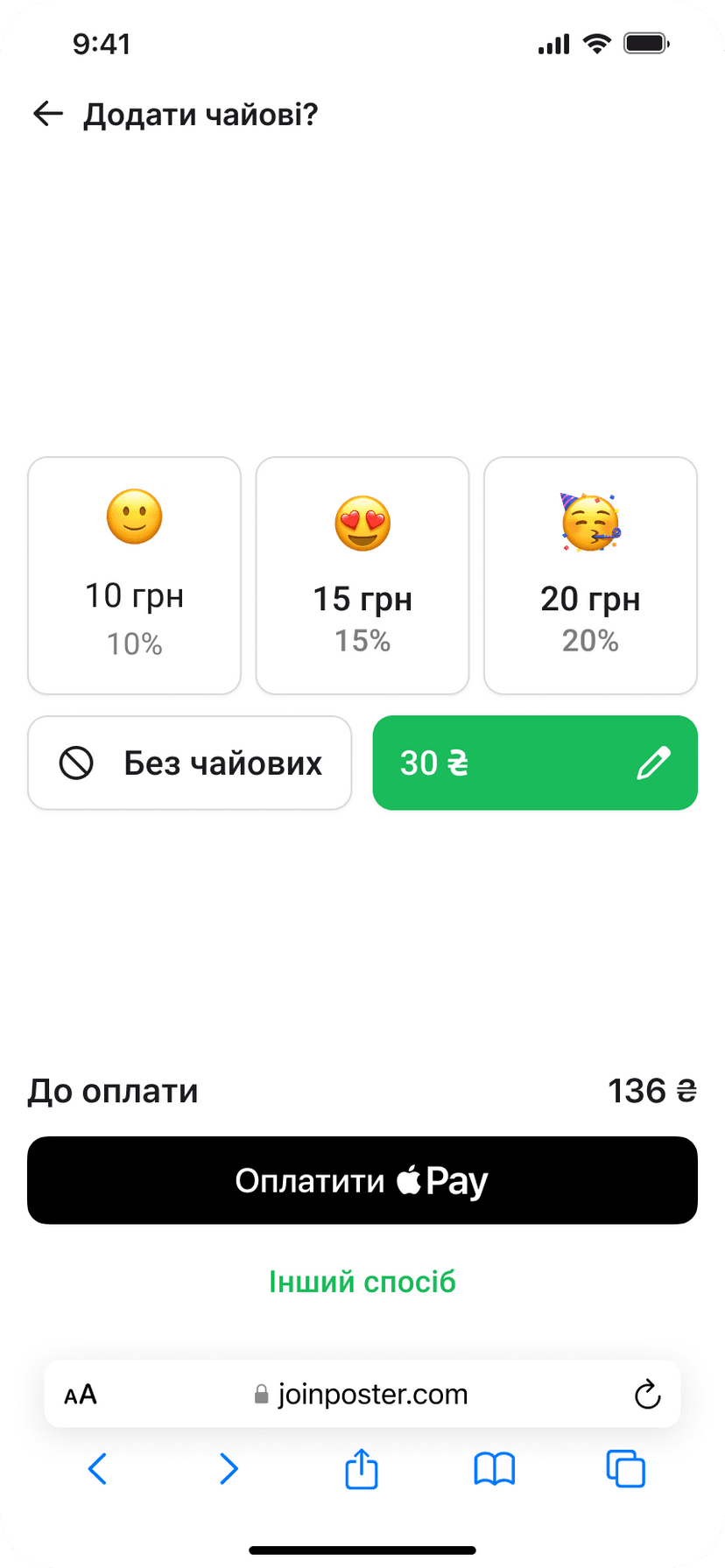Select Без чайових to skip tipping
The image size is (725, 1568).
pyautogui.click(x=190, y=763)
